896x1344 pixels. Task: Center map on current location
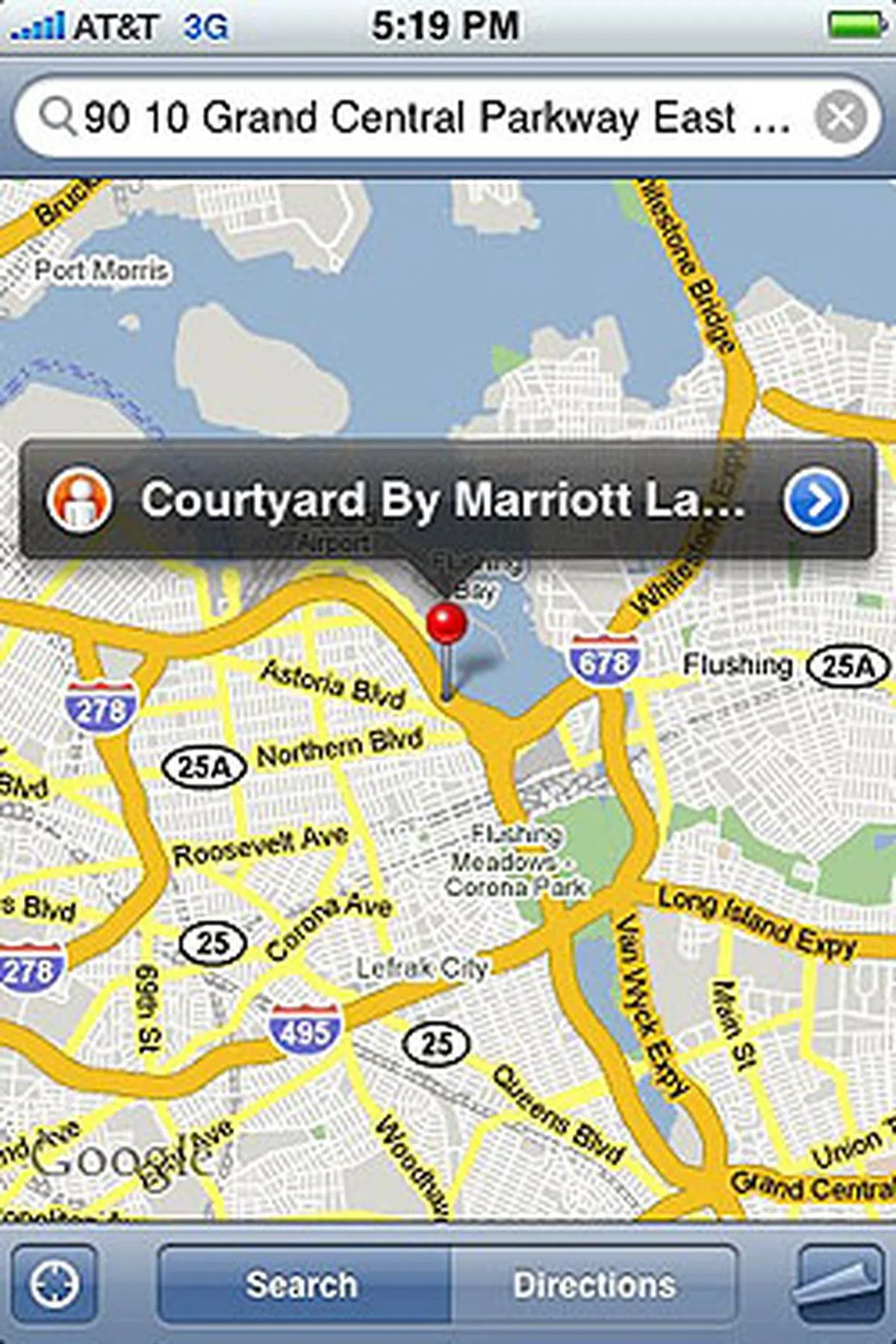pyautogui.click(x=55, y=1284)
